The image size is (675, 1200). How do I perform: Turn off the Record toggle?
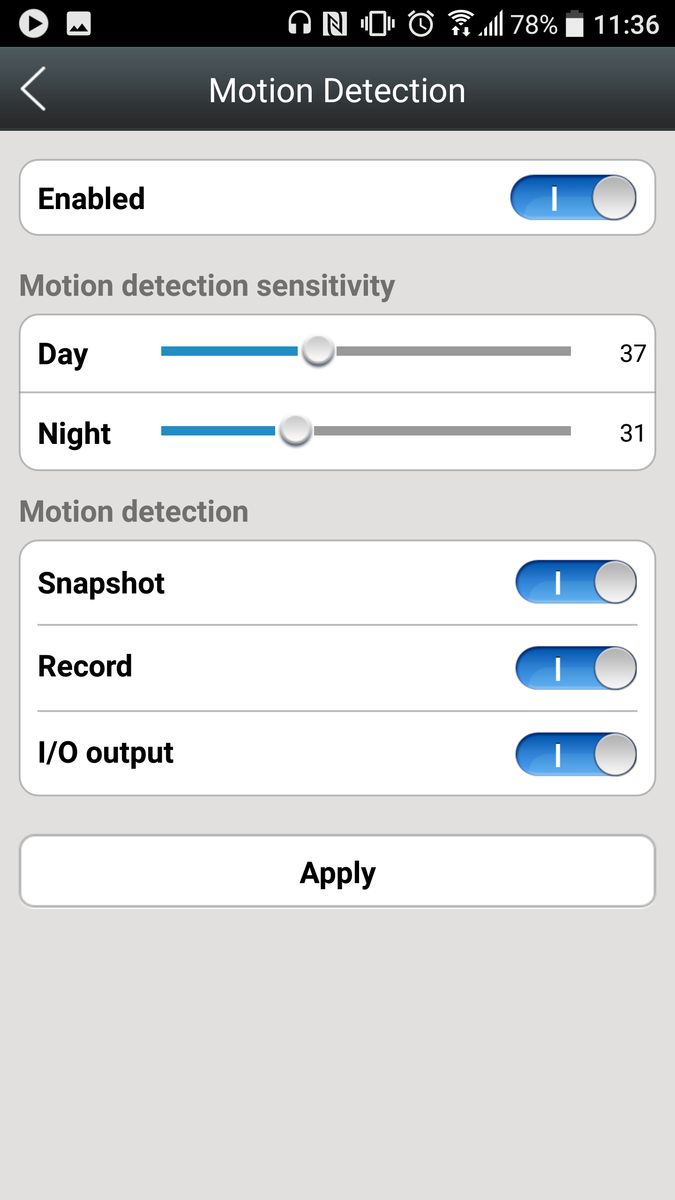576,667
